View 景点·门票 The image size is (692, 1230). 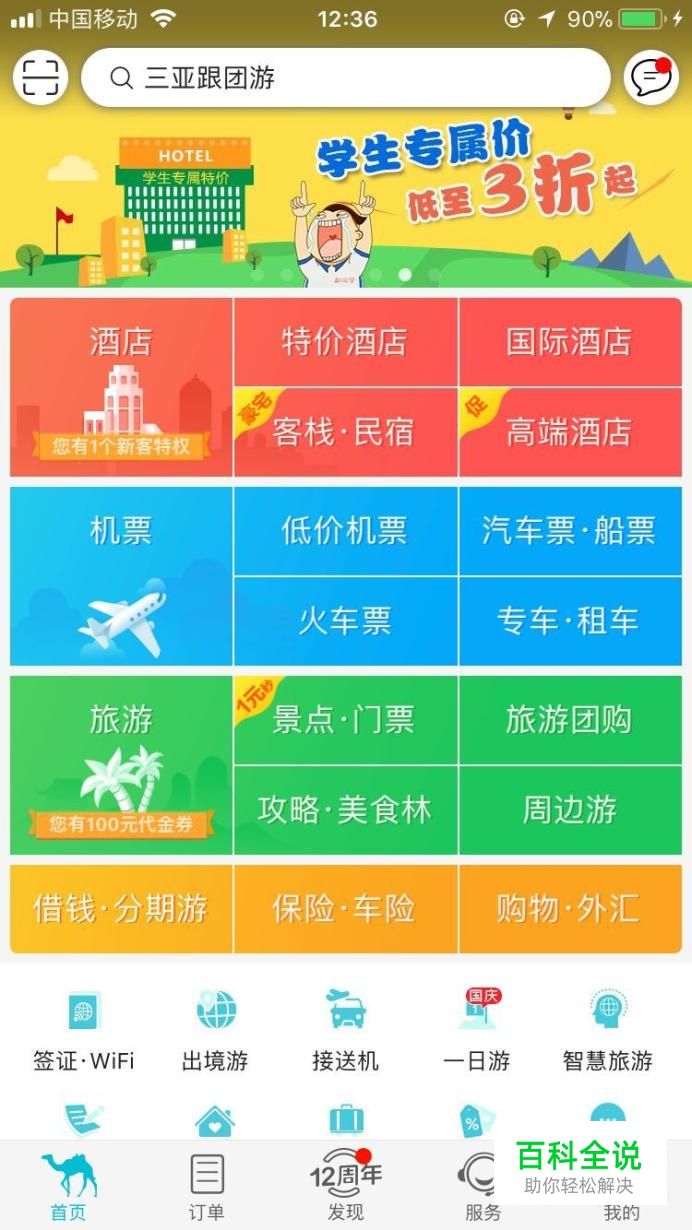tap(345, 720)
